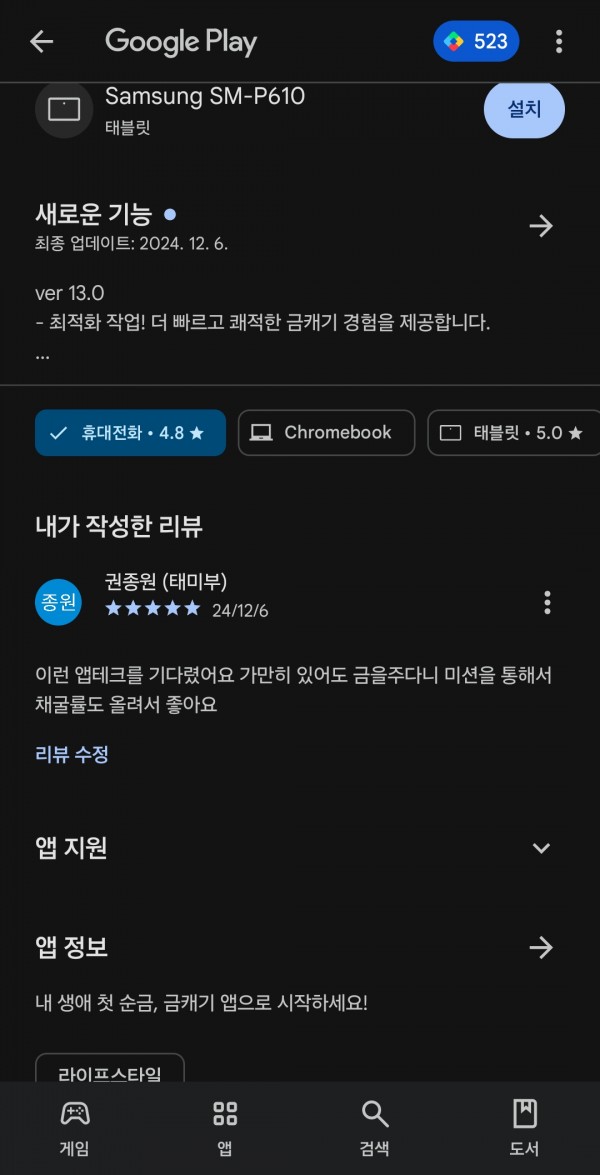The image size is (600, 1175).
Task: Open 앱 정보 details arrow
Action: 541,947
